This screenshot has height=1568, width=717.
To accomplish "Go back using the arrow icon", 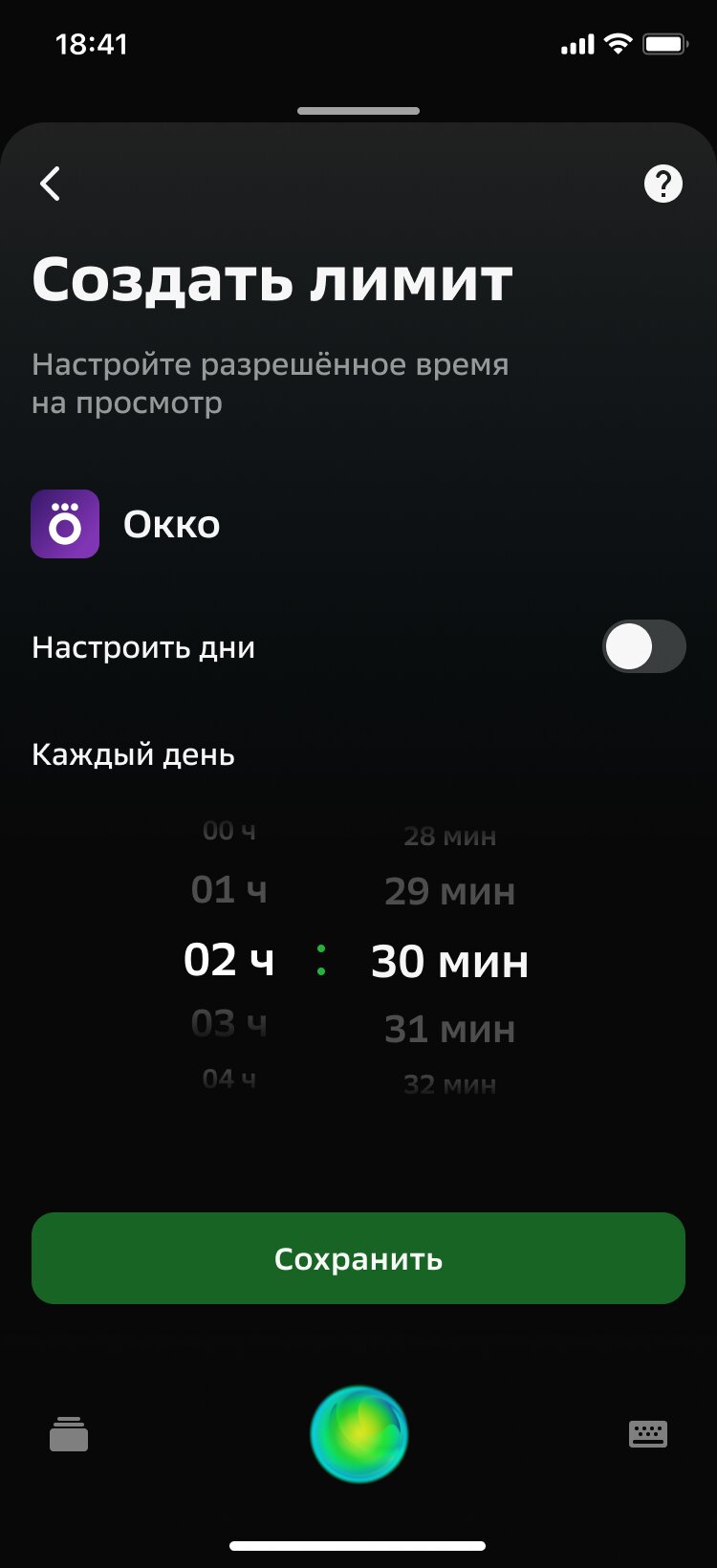I will (x=51, y=184).
